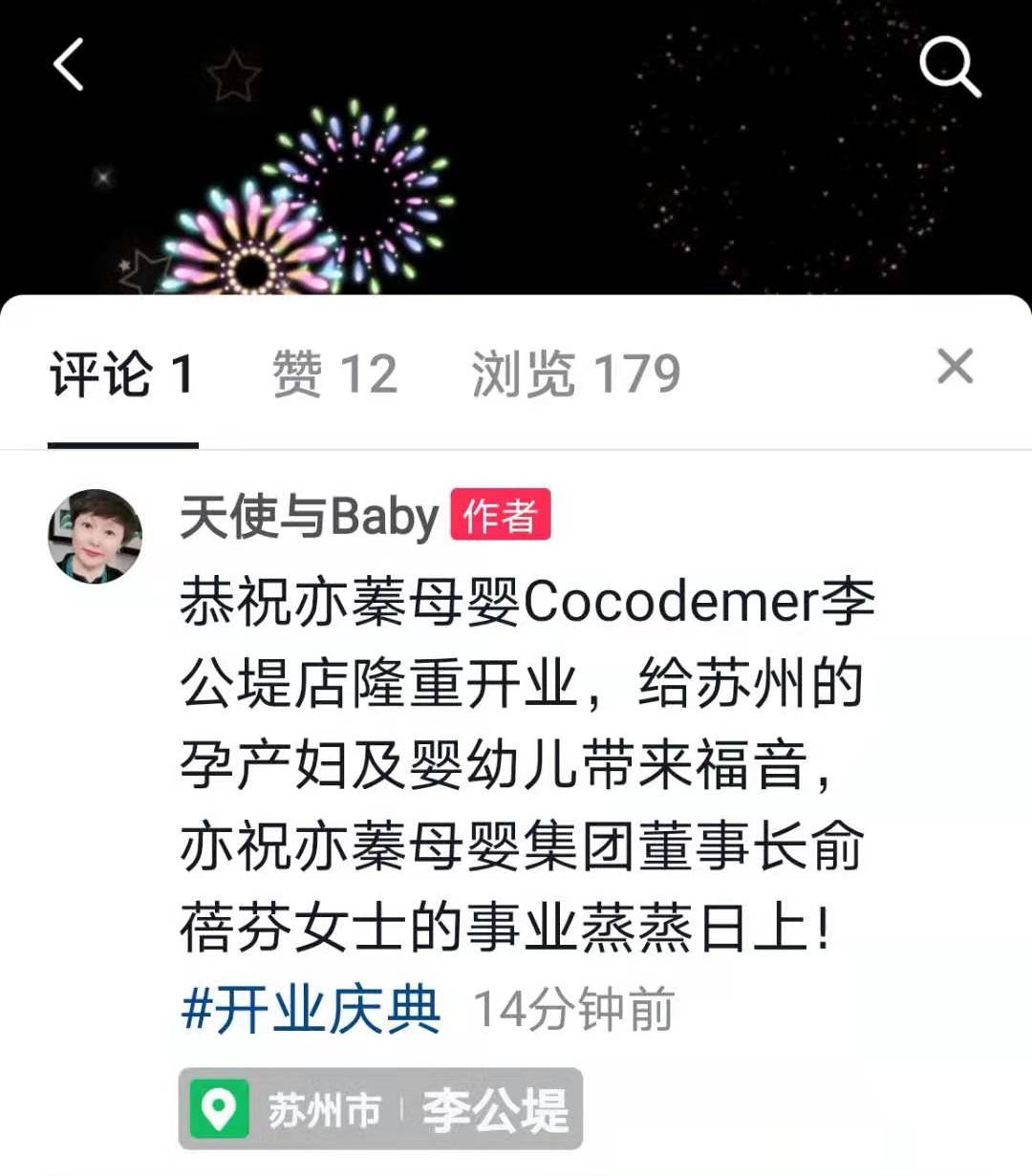The width and height of the screenshot is (1032, 1176).
Task: Switch to the 评论 tab
Action: pyautogui.click(x=122, y=374)
